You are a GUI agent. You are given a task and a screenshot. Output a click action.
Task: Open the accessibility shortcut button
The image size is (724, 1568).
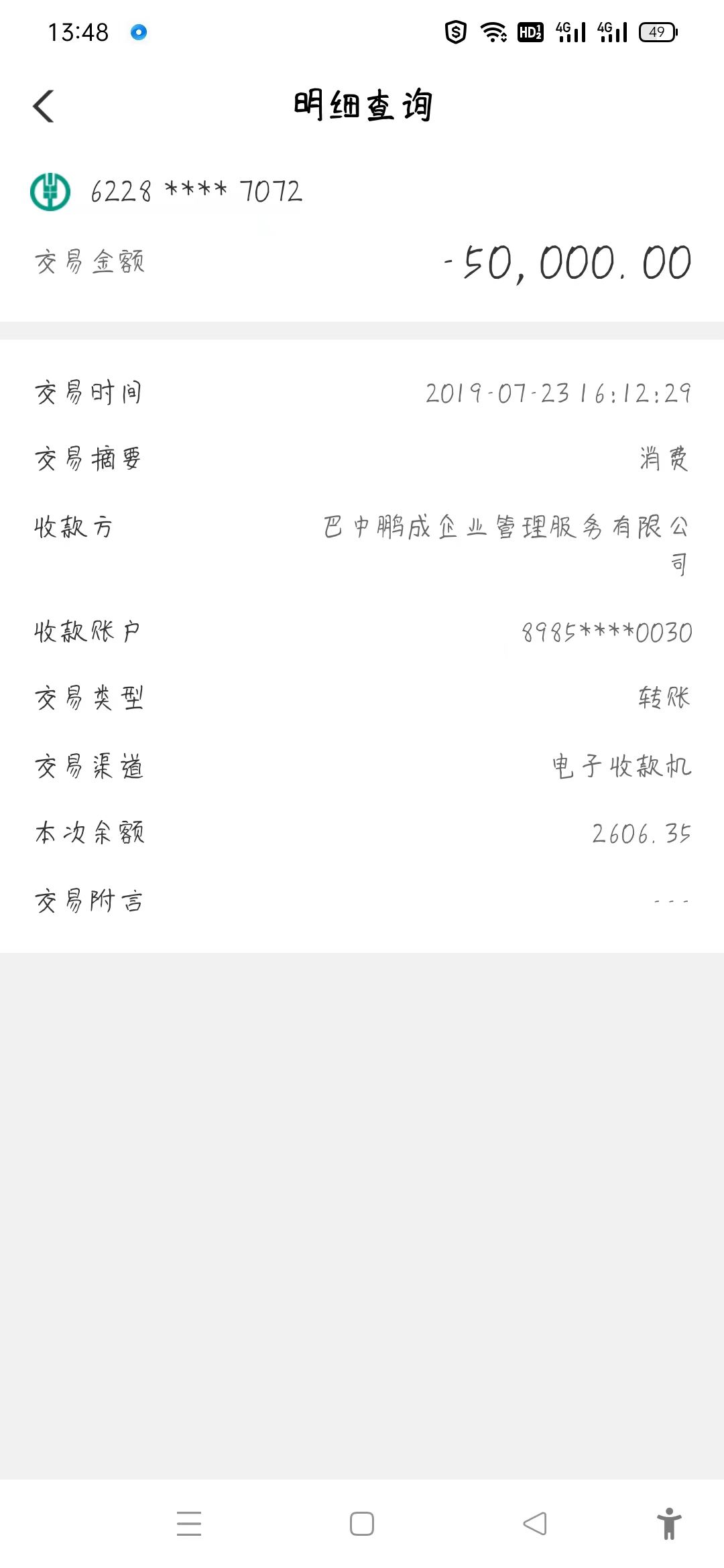[x=669, y=1523]
